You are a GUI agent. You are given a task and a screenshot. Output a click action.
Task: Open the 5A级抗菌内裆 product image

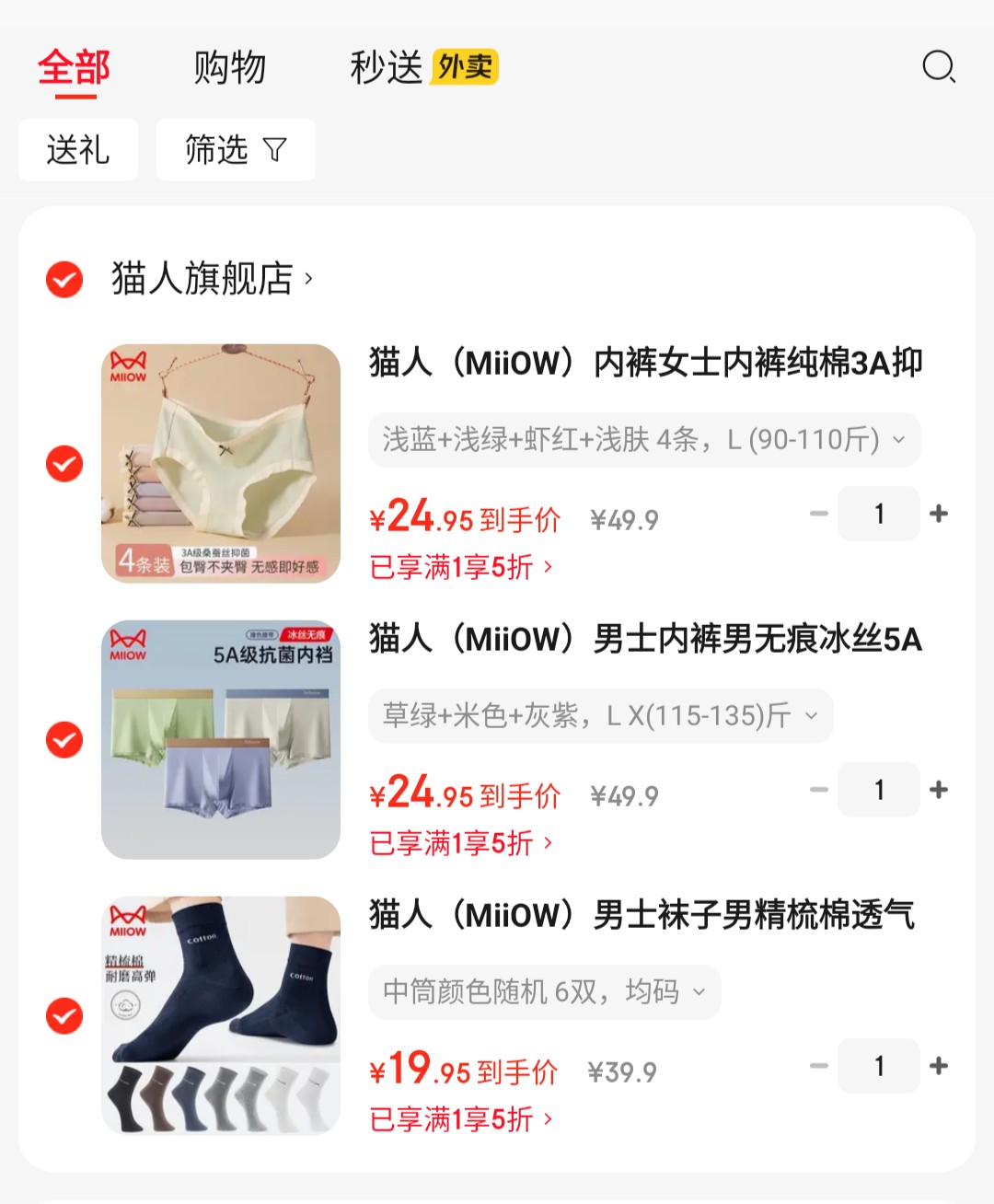221,739
